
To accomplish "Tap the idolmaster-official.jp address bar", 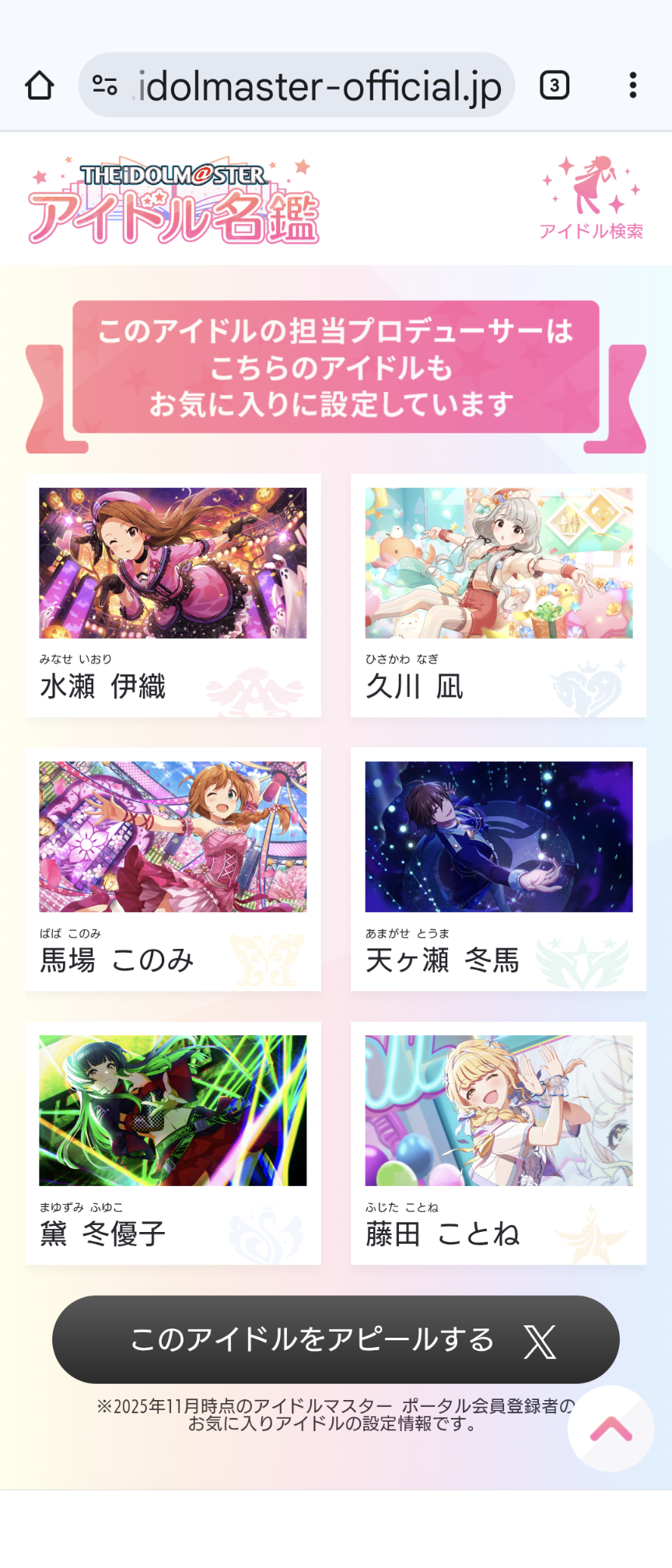I will [311, 86].
